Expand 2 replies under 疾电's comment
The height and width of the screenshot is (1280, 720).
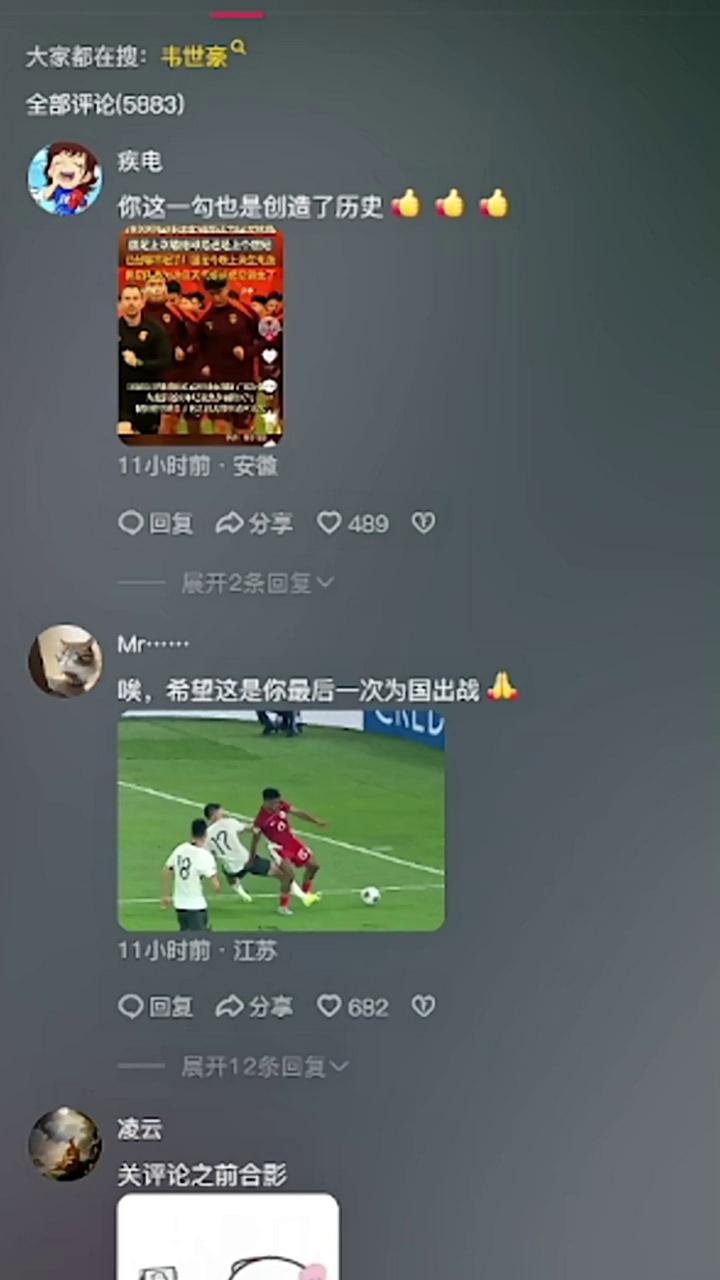point(257,583)
